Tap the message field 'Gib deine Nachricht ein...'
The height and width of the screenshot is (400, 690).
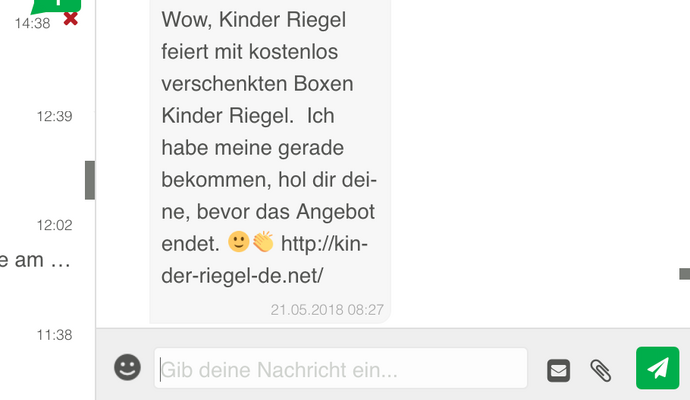pyautogui.click(x=340, y=369)
